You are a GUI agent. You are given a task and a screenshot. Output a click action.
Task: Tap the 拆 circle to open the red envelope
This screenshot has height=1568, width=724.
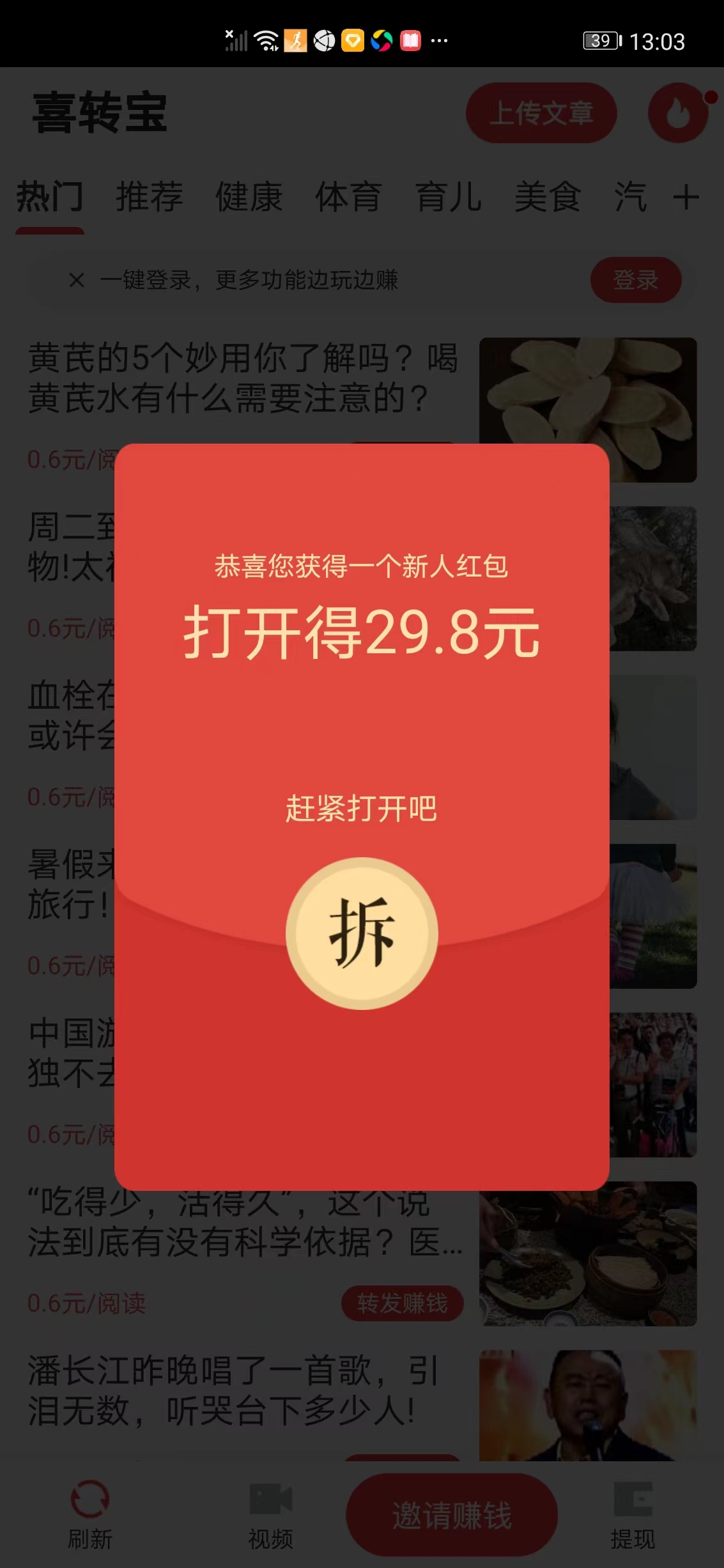[x=362, y=932]
